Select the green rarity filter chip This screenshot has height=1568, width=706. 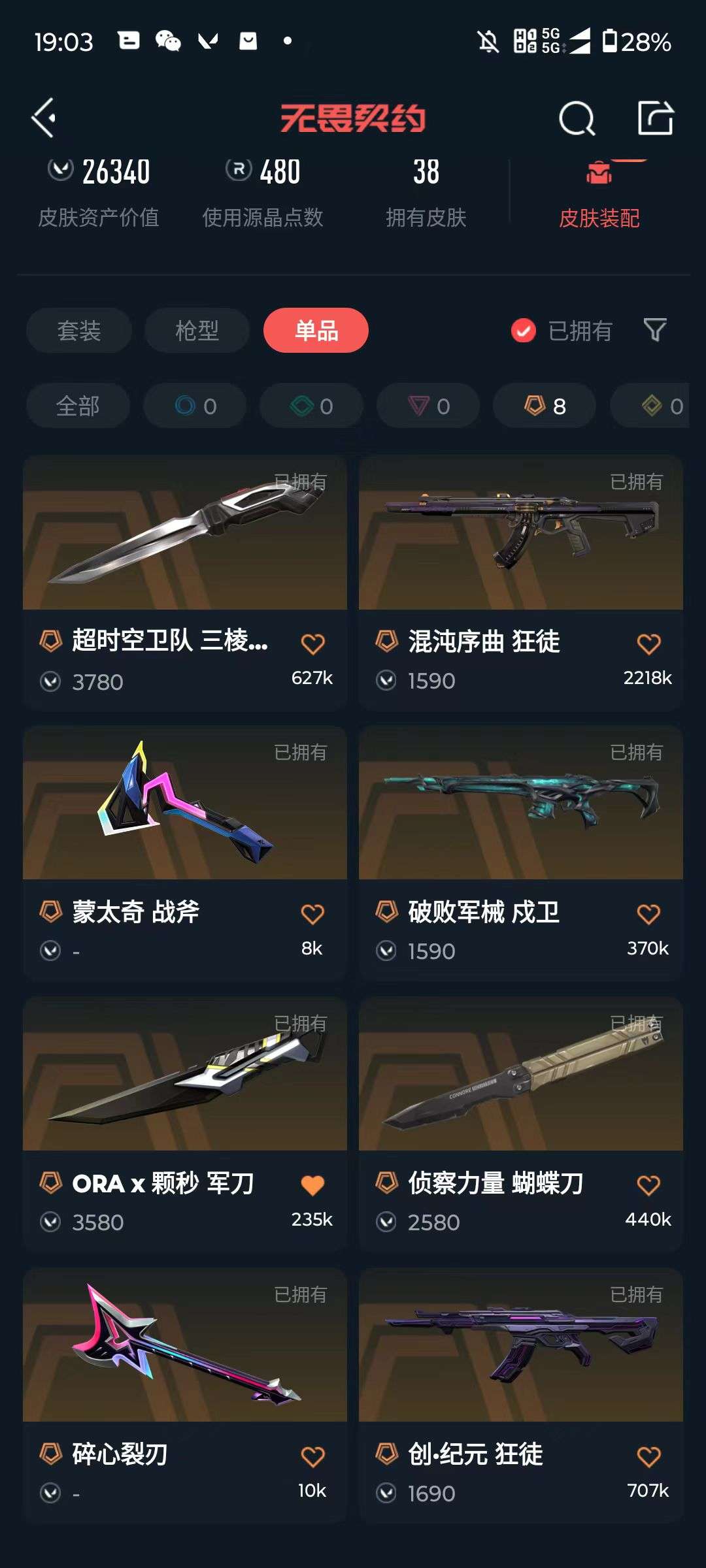pyautogui.click(x=311, y=406)
